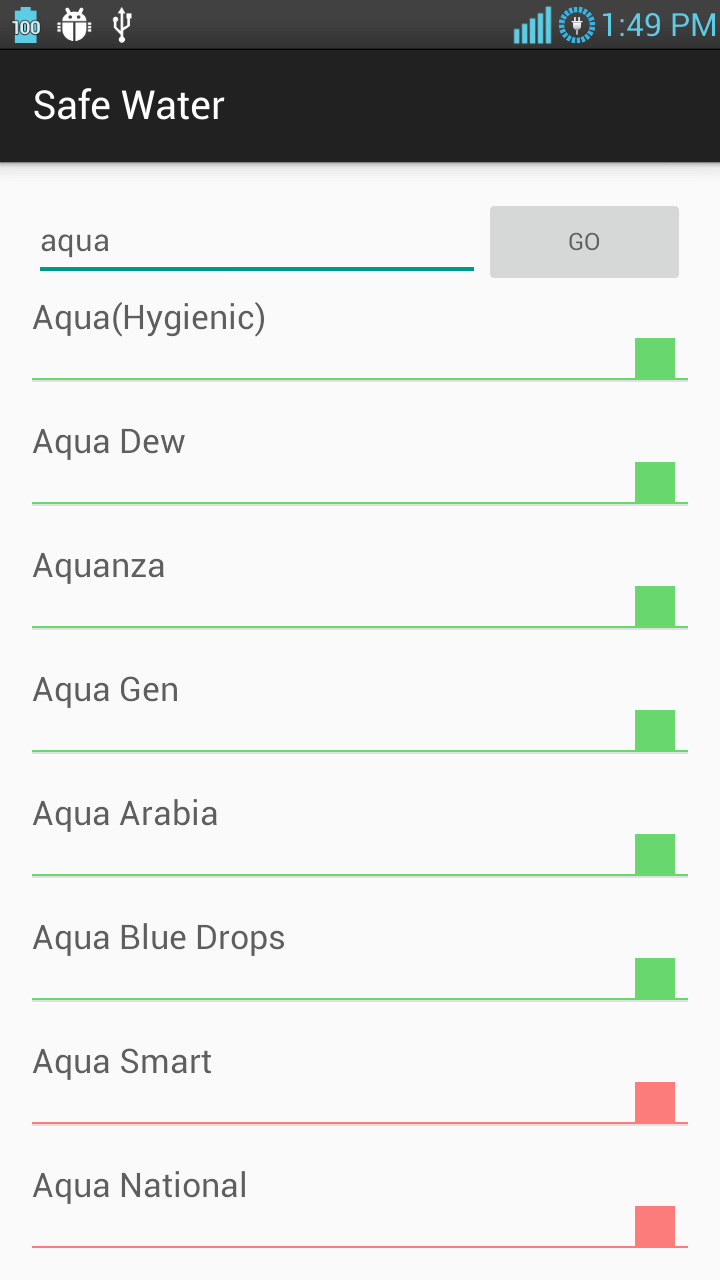720x1280 pixels.
Task: Check the Aqua Smart listing
Action: (123, 1062)
